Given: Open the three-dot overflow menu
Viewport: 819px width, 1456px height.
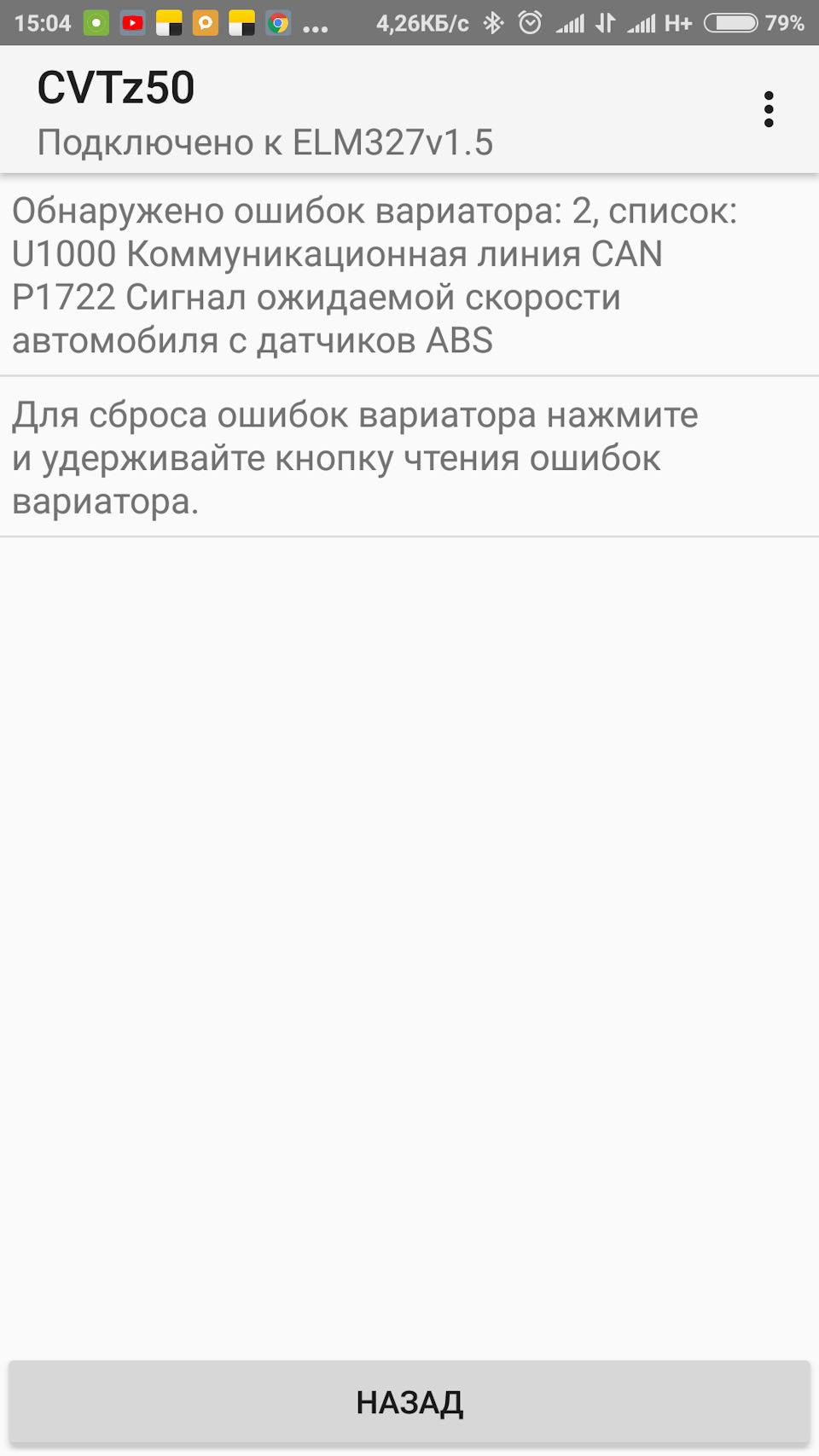Looking at the screenshot, I should point(769,110).
